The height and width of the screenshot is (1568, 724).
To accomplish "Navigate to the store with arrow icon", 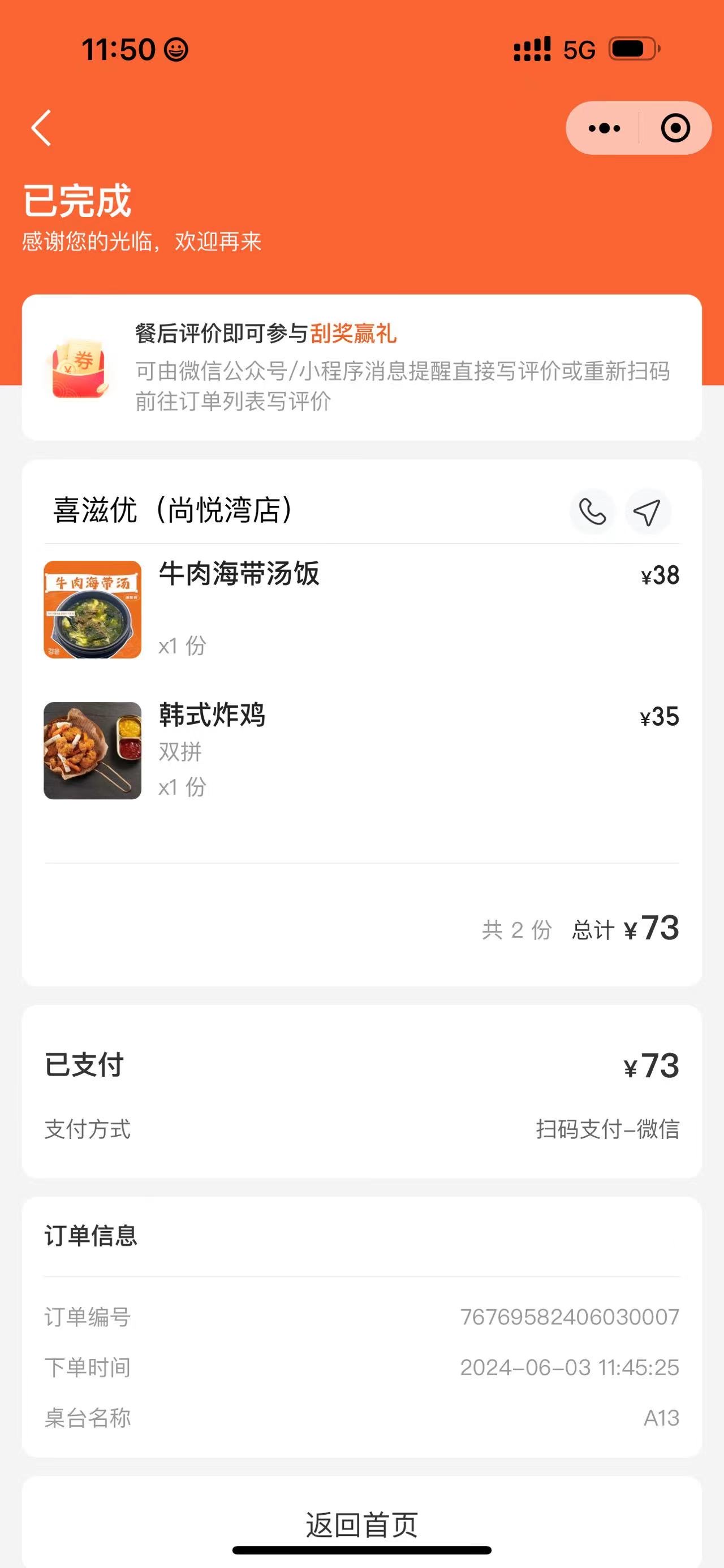I will (x=647, y=512).
